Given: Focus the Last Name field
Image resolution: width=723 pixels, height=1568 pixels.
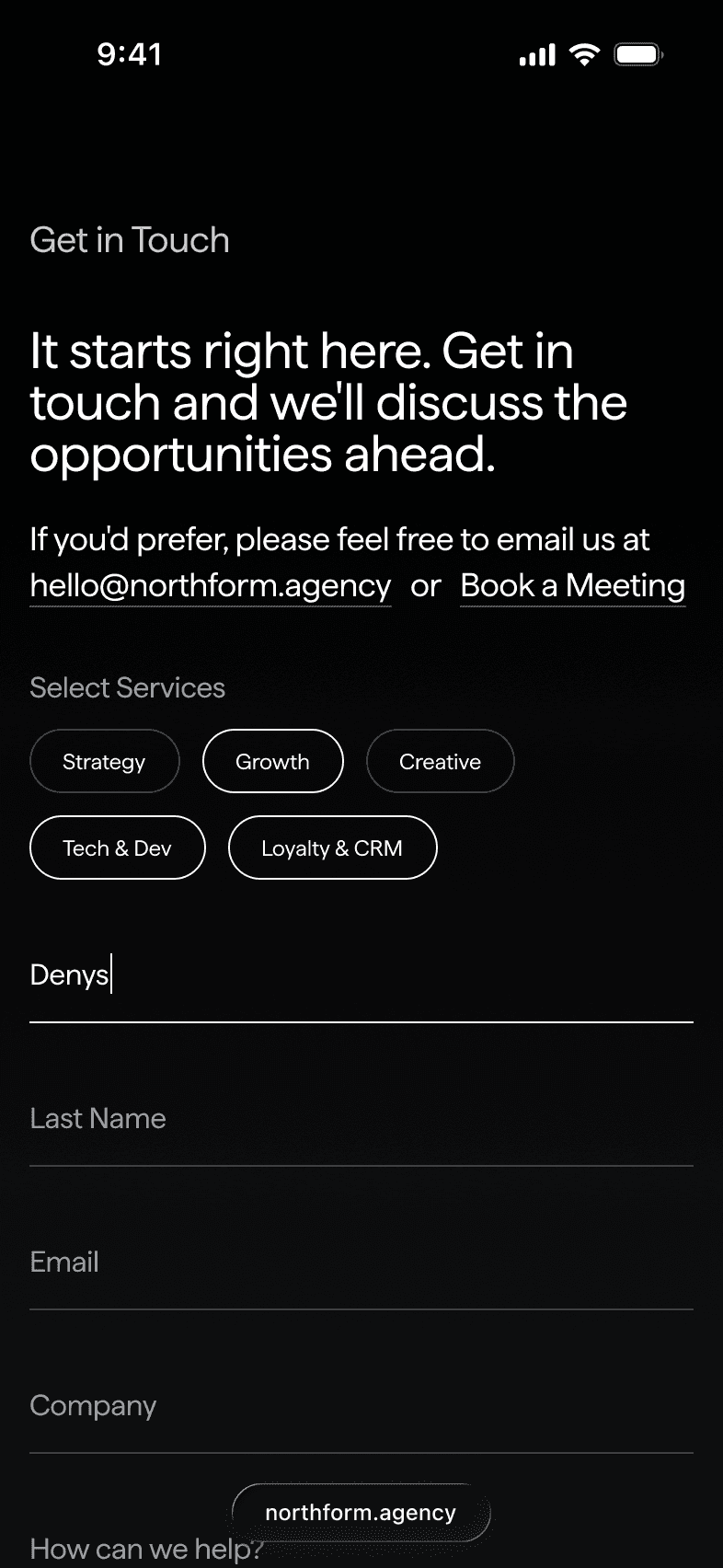Looking at the screenshot, I should (361, 1120).
